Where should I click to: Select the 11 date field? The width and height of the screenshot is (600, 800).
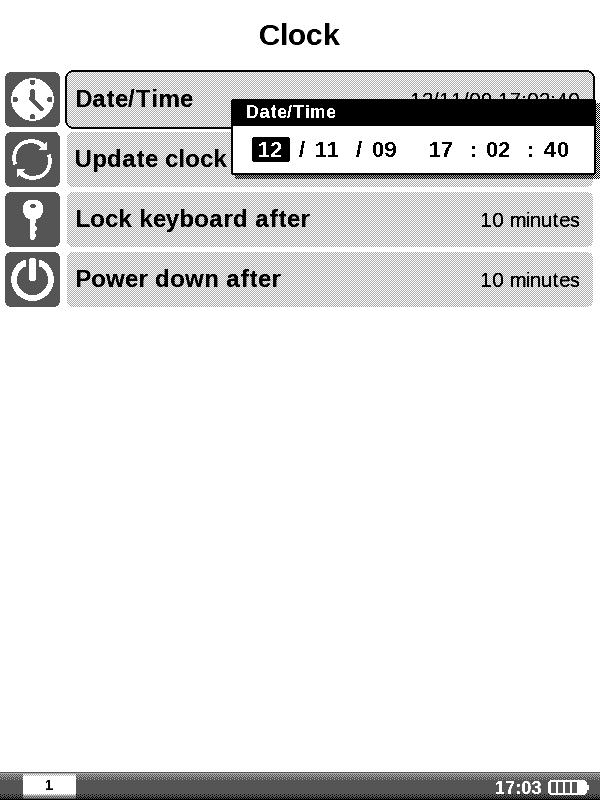[327, 150]
